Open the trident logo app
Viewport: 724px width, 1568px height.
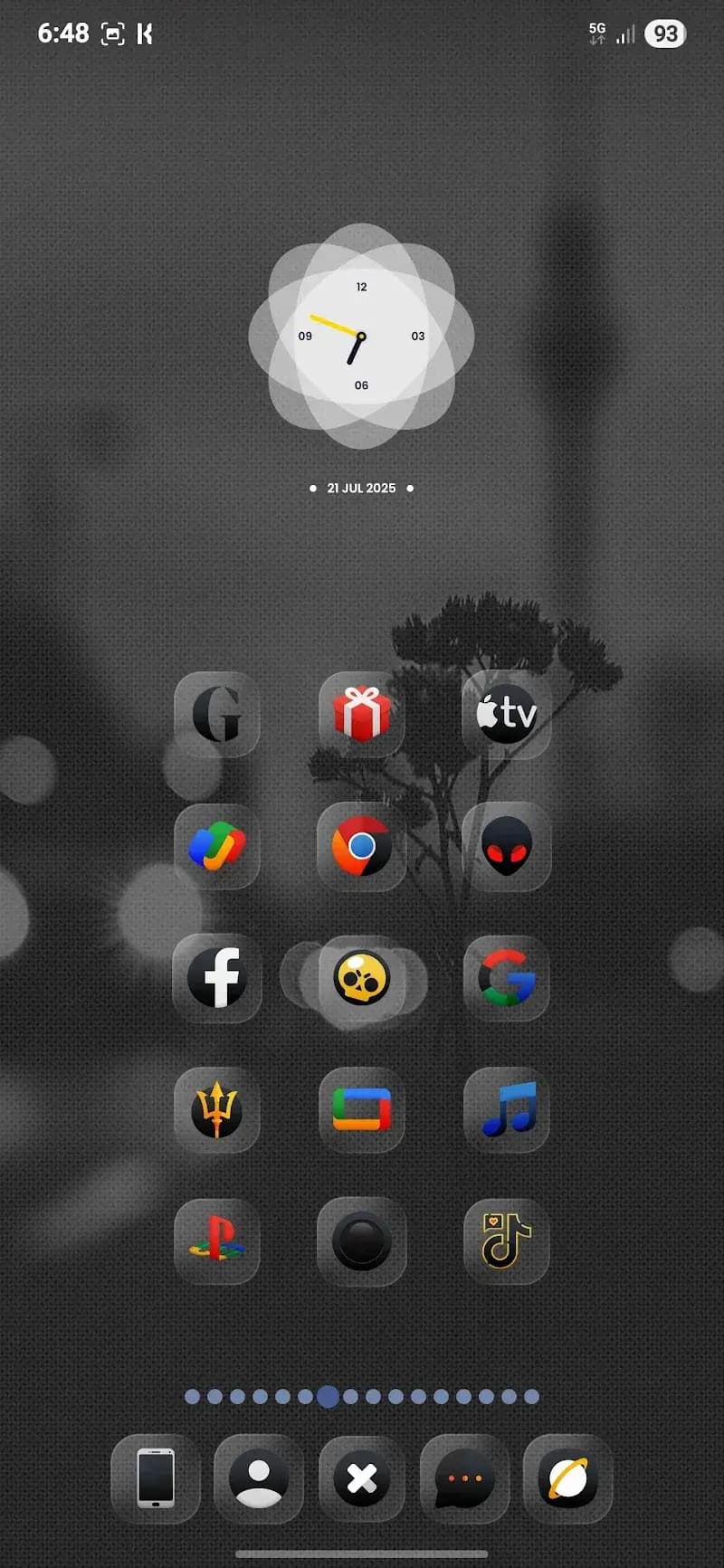click(217, 1110)
